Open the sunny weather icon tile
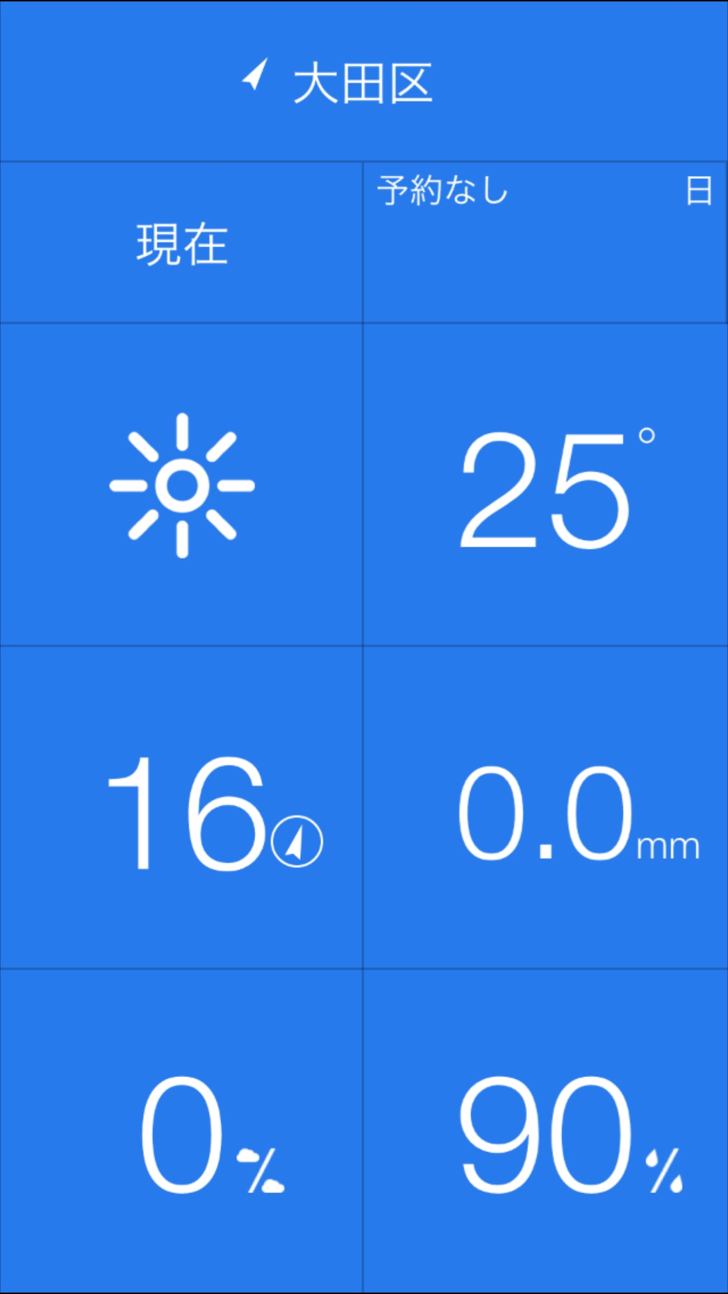Screen dimensions: 728x1294 (181, 485)
